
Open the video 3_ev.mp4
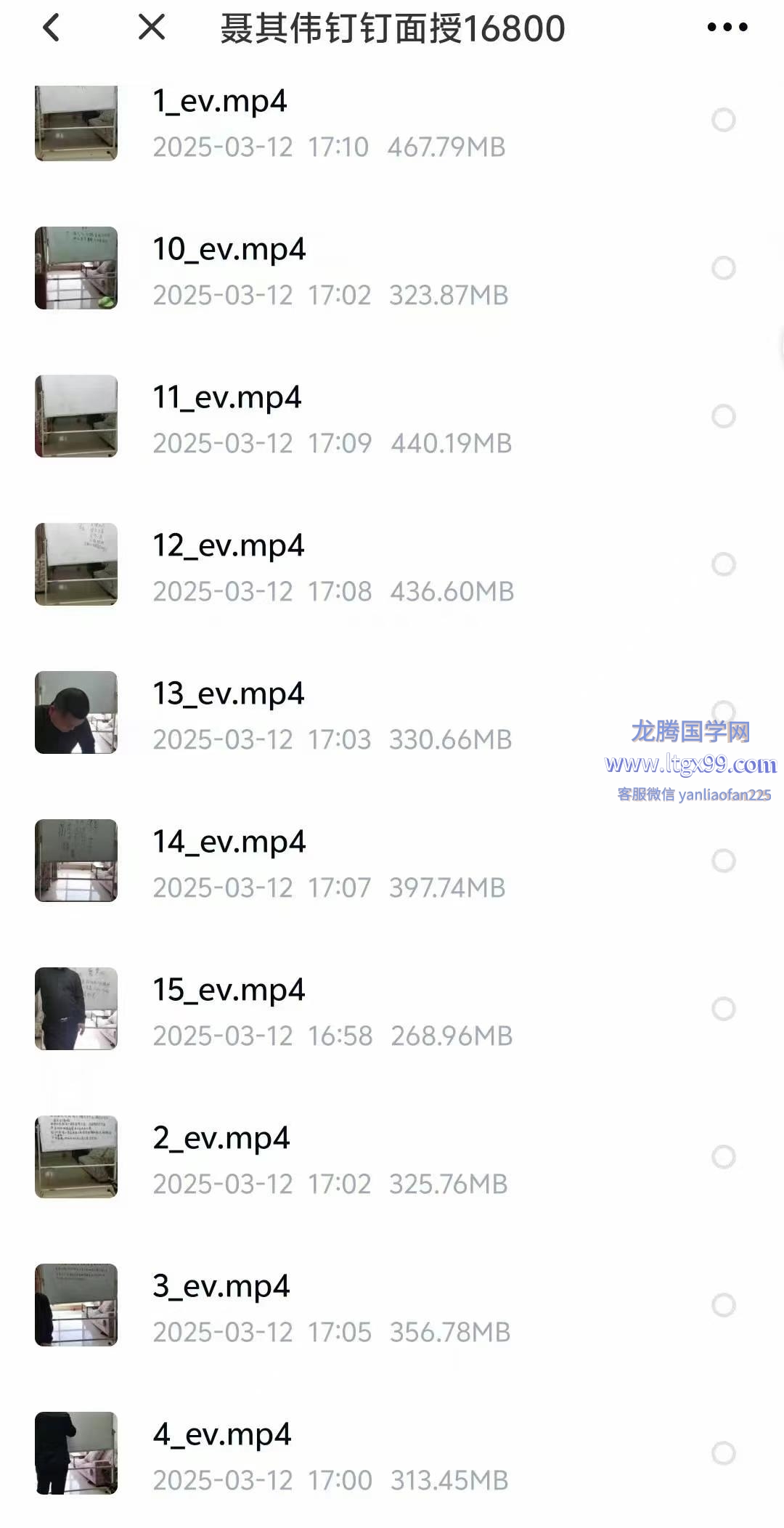tap(392, 1305)
